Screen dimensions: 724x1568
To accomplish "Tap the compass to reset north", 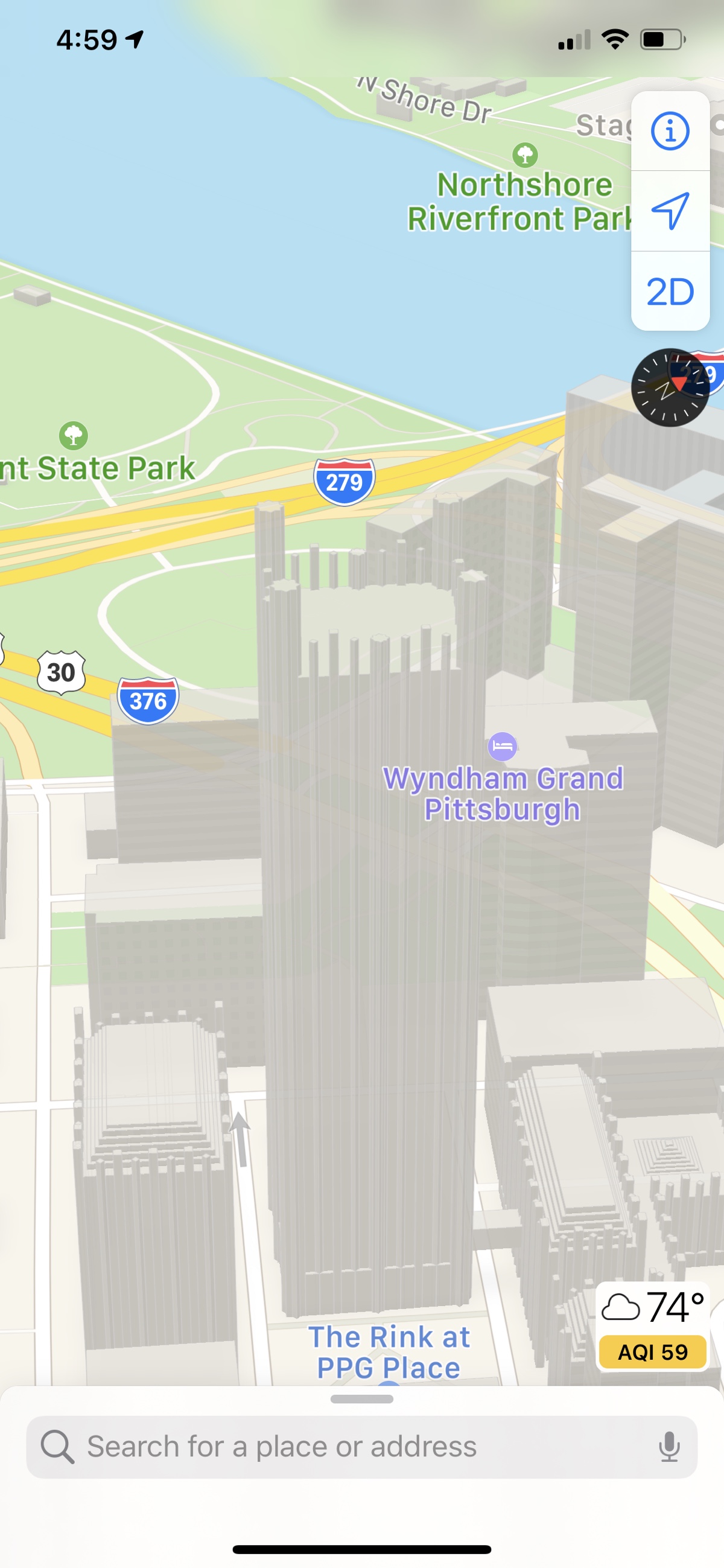I will pyautogui.click(x=670, y=387).
